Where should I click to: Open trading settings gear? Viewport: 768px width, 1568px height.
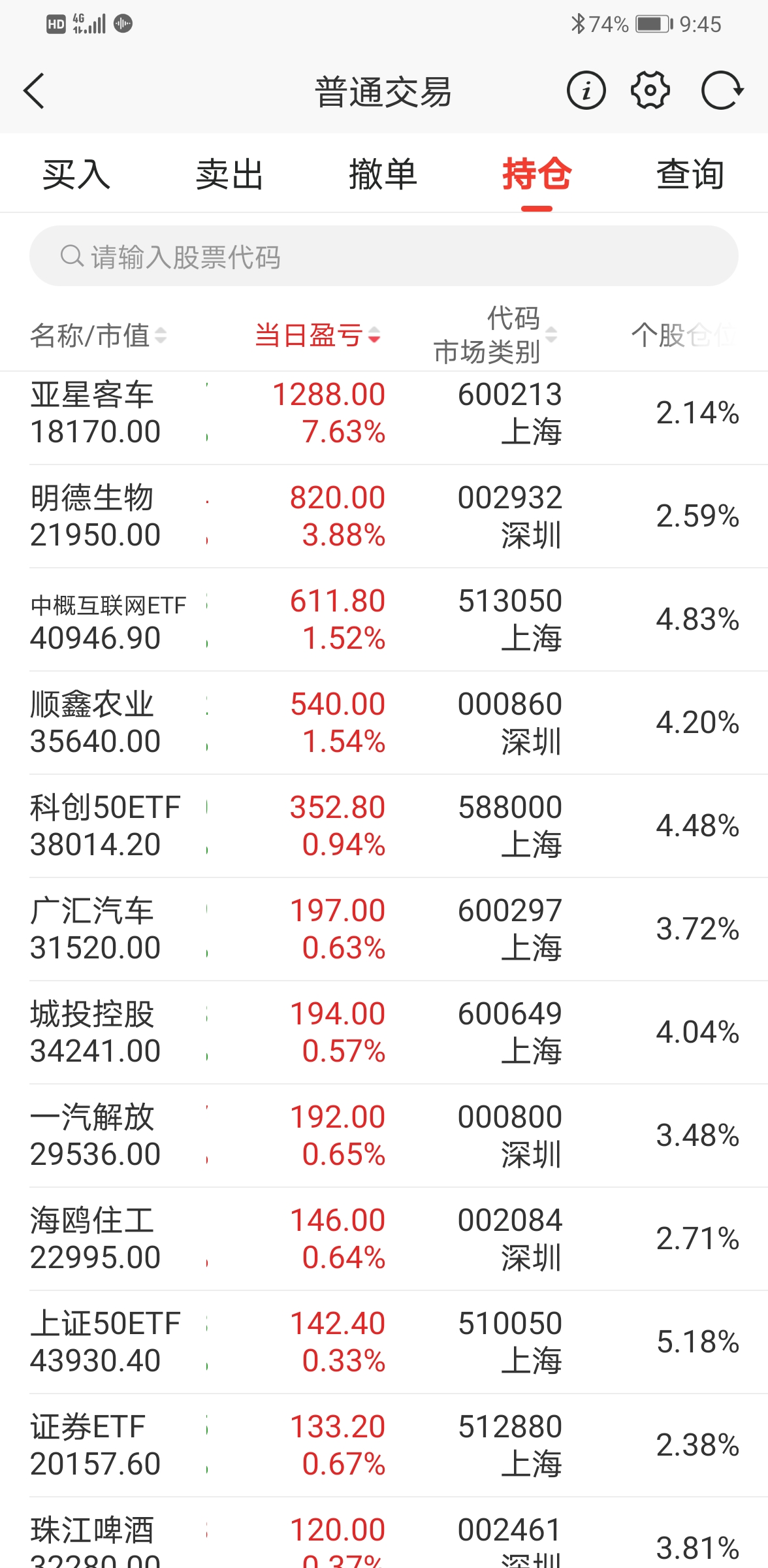[650, 90]
